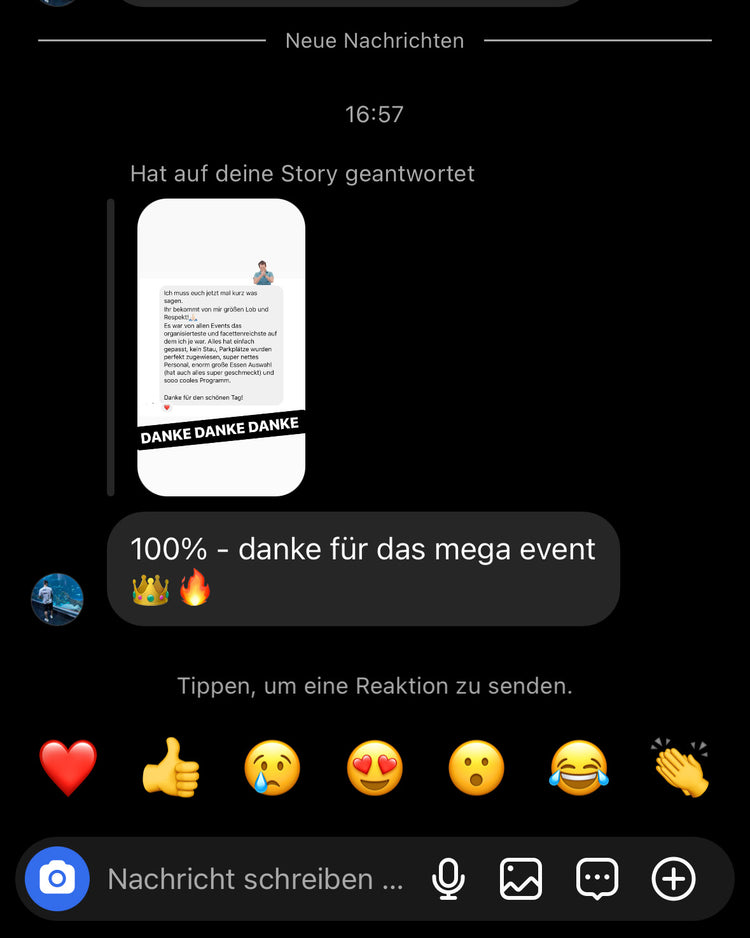Image resolution: width=750 pixels, height=938 pixels.
Task: Tap the Nachricht schreiben text field
Action: [255, 879]
